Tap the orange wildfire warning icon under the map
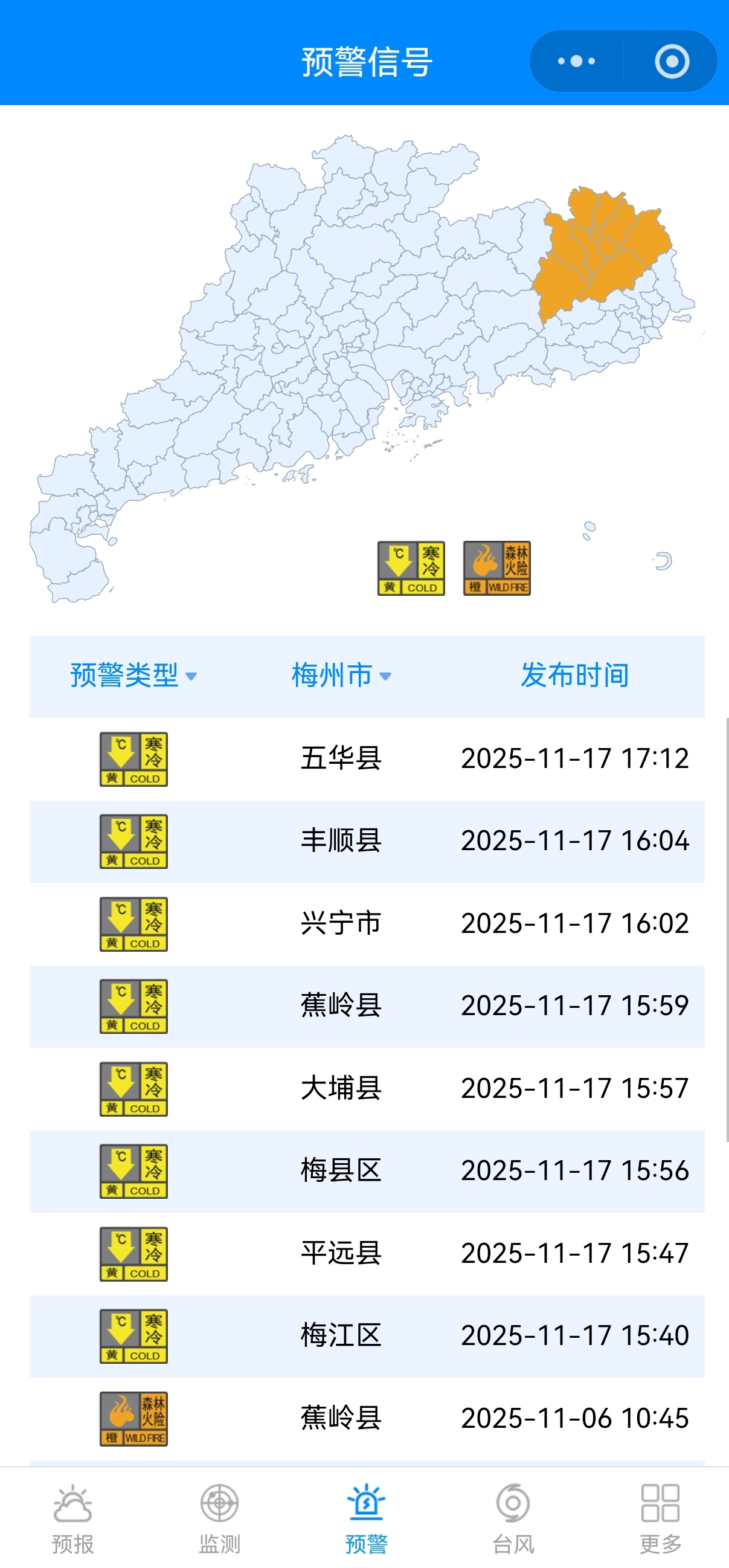The width and height of the screenshot is (729, 1568). (496, 568)
